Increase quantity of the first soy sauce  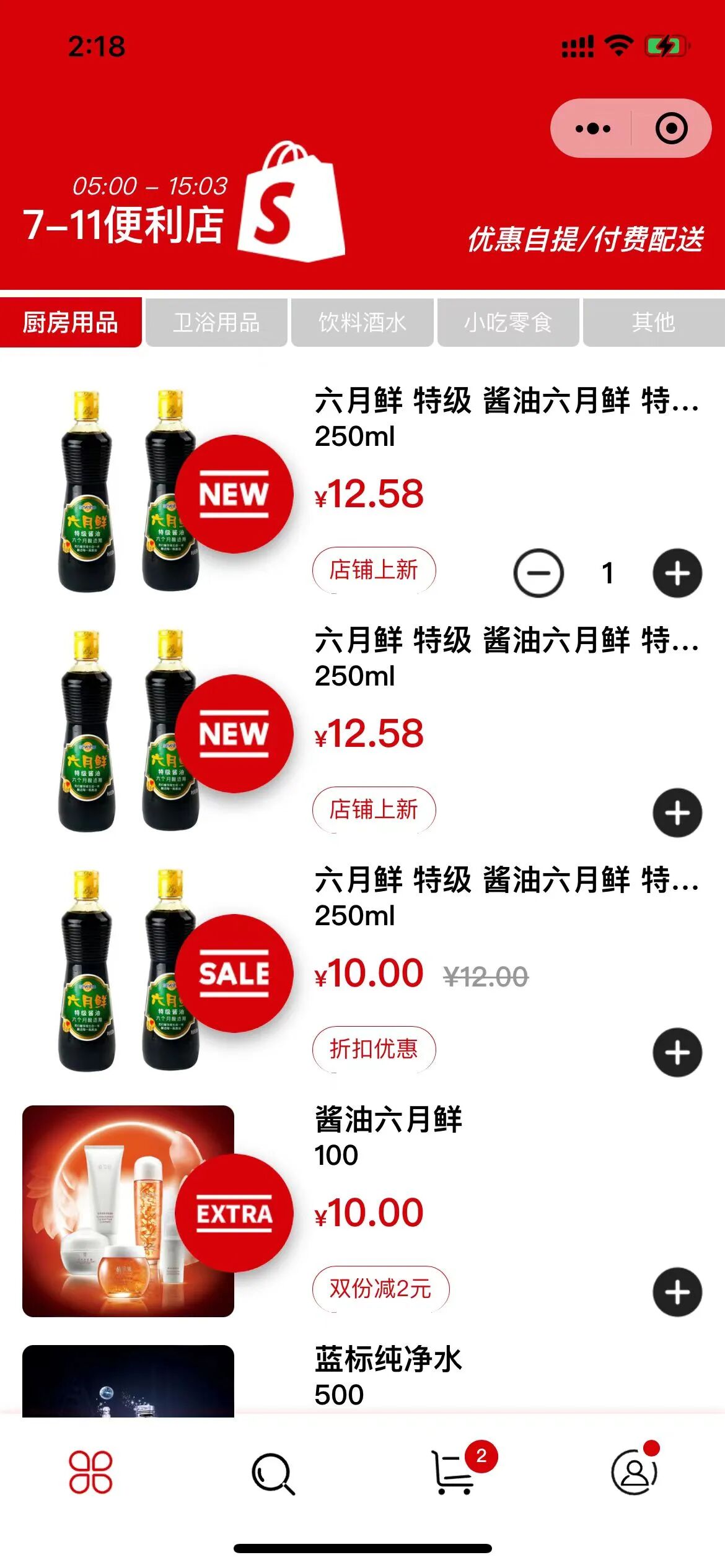point(677,573)
